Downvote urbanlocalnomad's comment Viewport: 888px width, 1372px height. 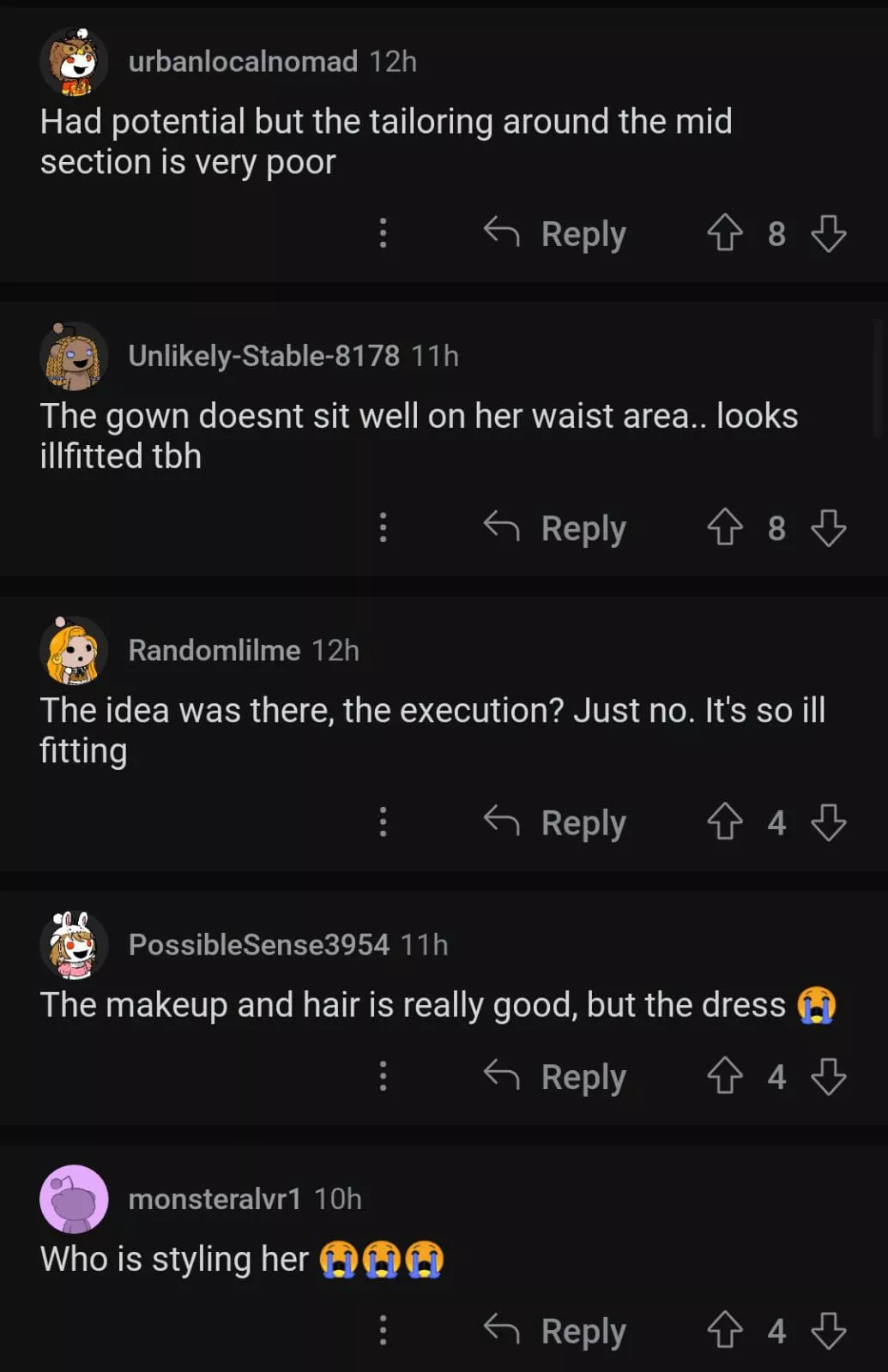[x=828, y=233]
